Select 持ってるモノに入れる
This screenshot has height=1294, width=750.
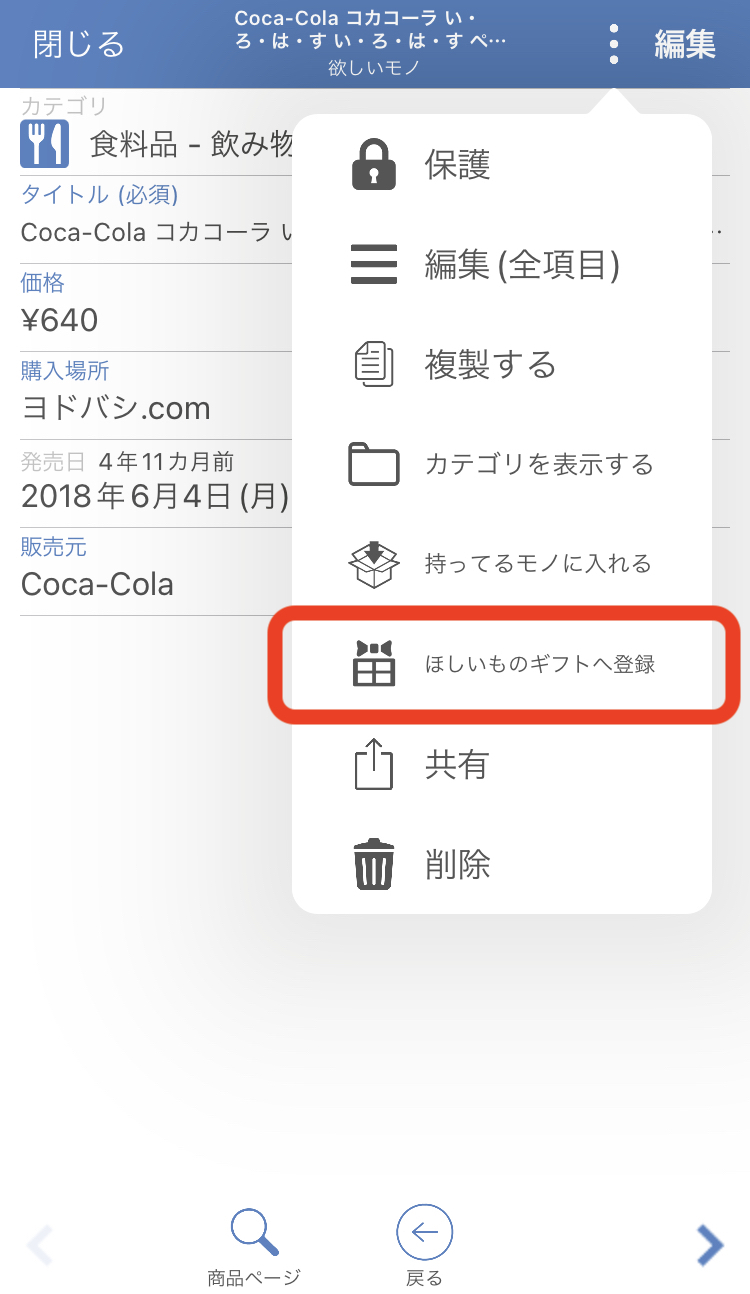[500, 564]
